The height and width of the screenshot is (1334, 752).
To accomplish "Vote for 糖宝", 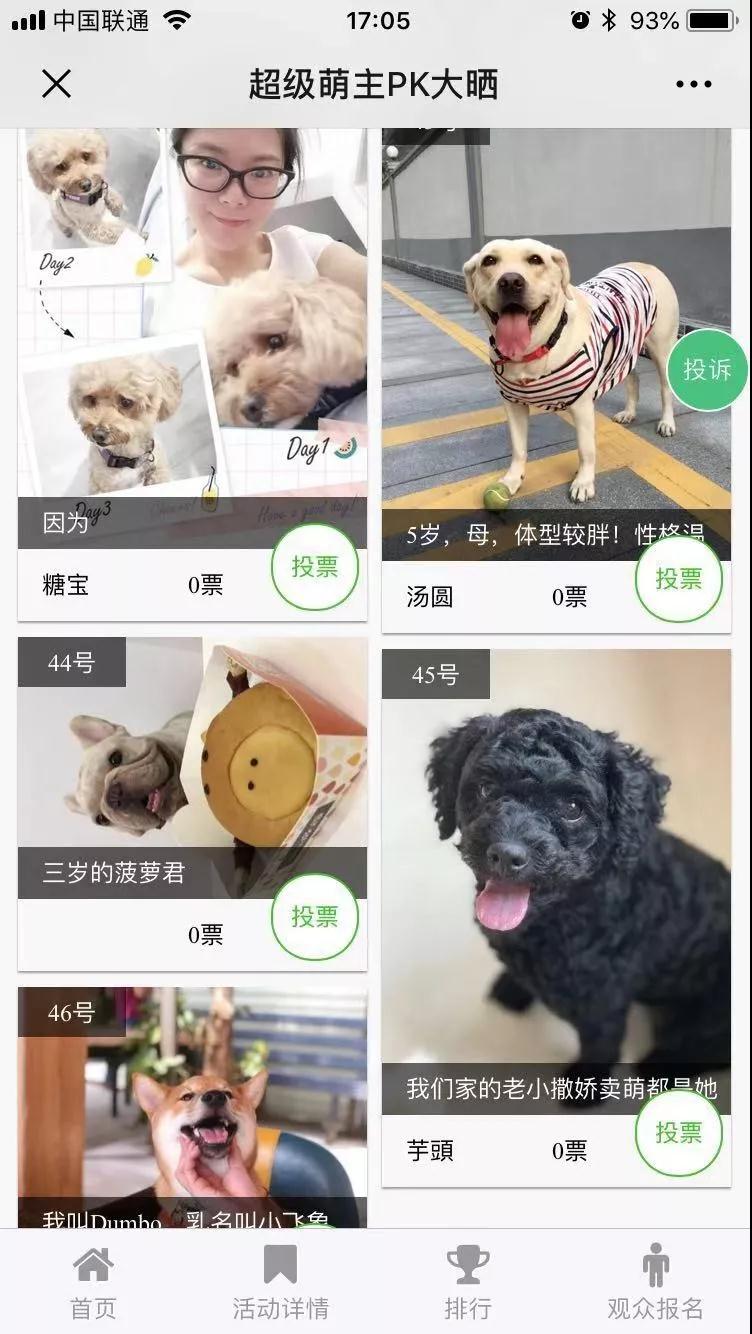I will (315, 567).
